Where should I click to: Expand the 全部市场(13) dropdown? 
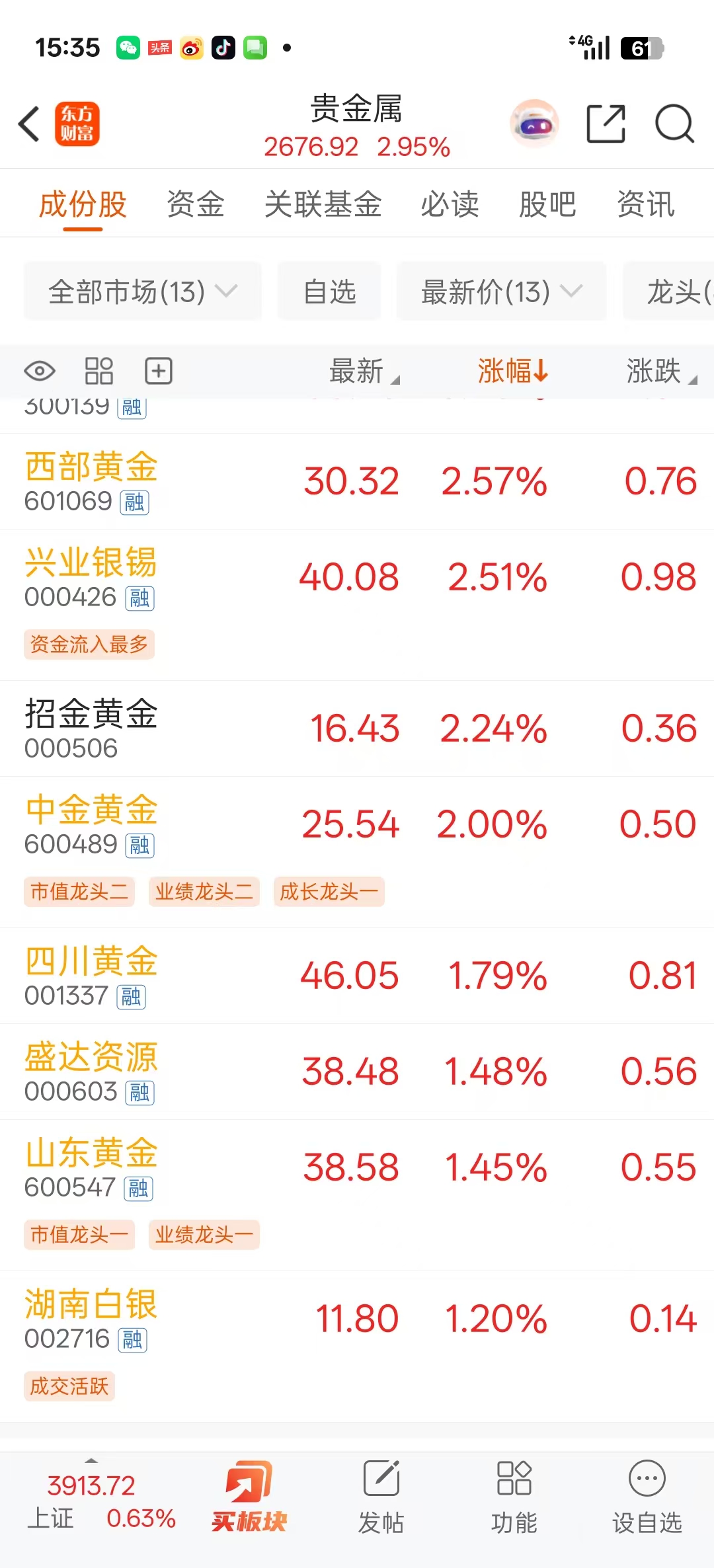pyautogui.click(x=143, y=292)
